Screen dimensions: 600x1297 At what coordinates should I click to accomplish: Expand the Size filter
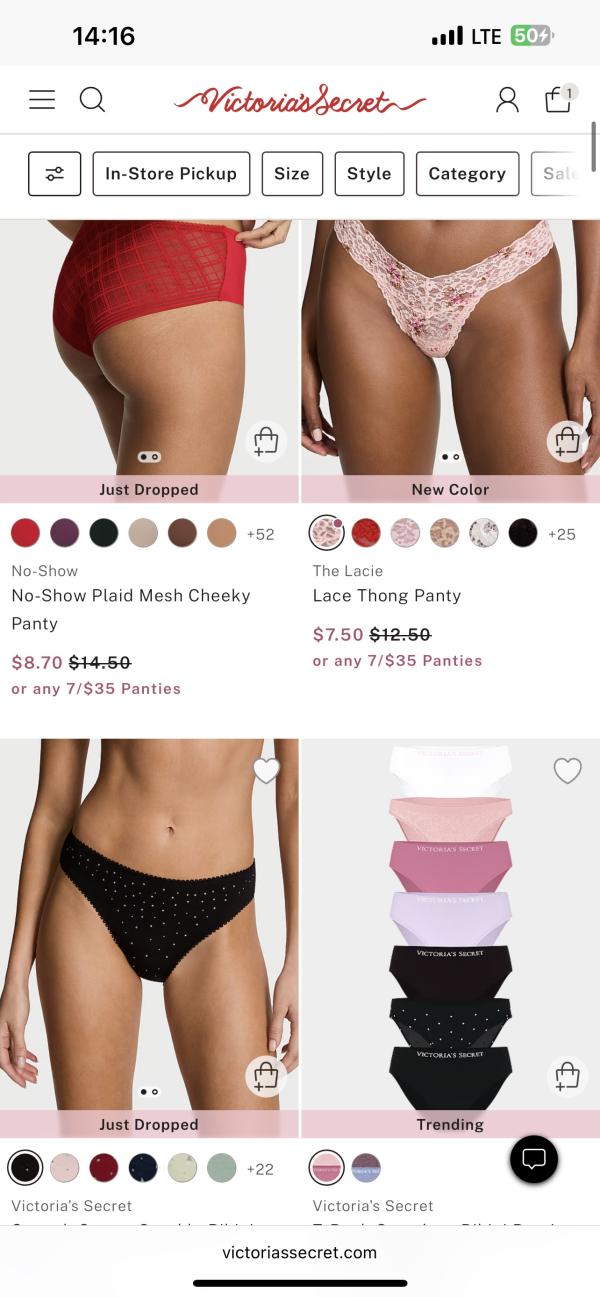pos(292,174)
